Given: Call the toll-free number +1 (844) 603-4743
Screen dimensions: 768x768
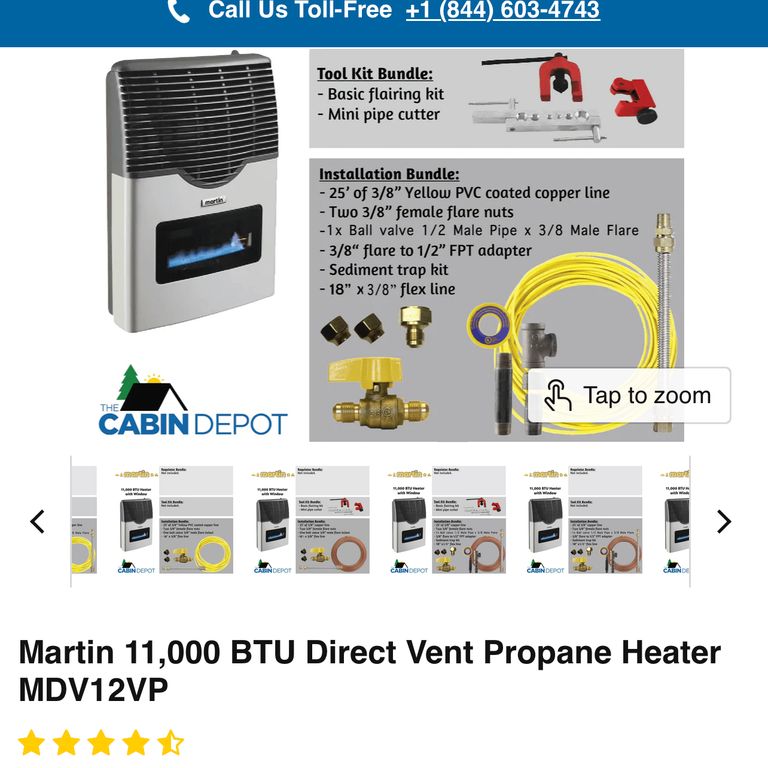Looking at the screenshot, I should tap(502, 11).
